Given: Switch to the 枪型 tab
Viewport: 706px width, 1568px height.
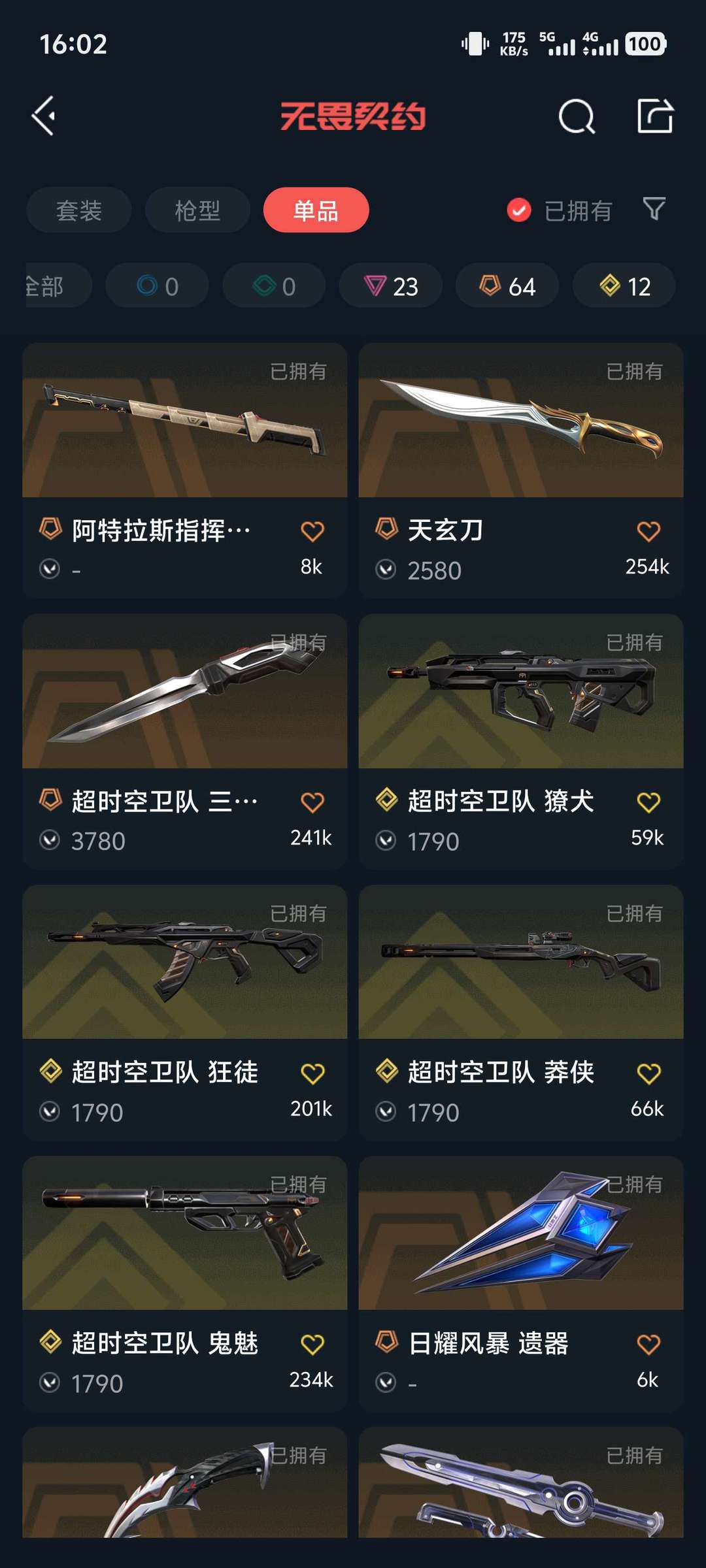Looking at the screenshot, I should [x=197, y=209].
